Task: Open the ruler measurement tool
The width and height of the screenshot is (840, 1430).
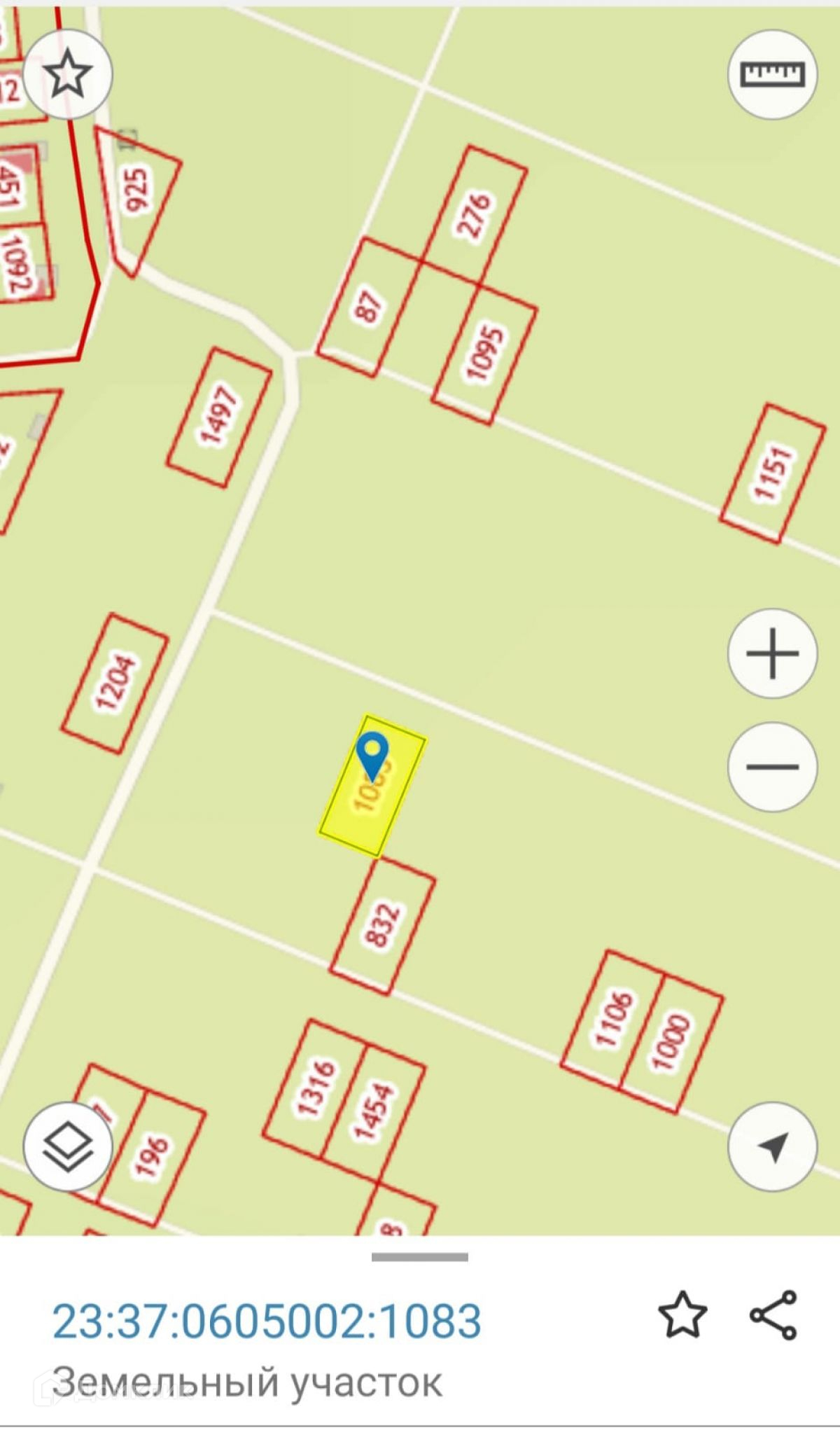Action: click(772, 74)
